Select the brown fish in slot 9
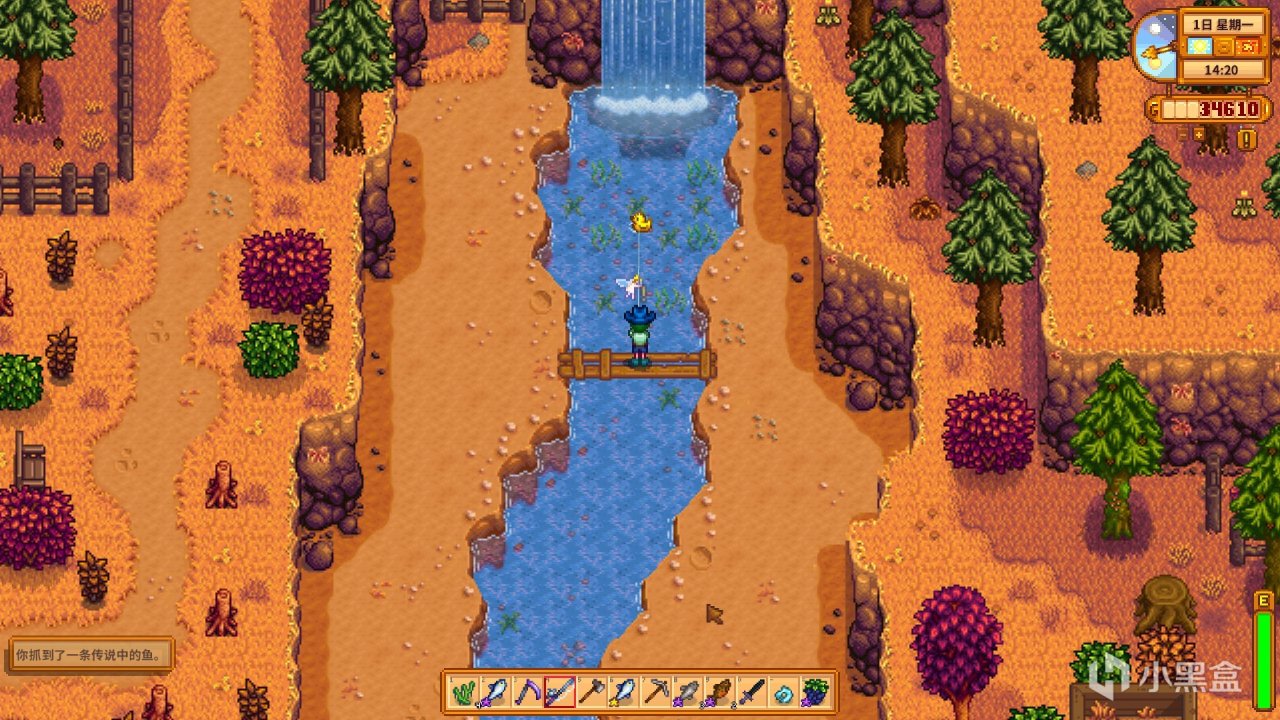The image size is (1280, 720). point(719,691)
